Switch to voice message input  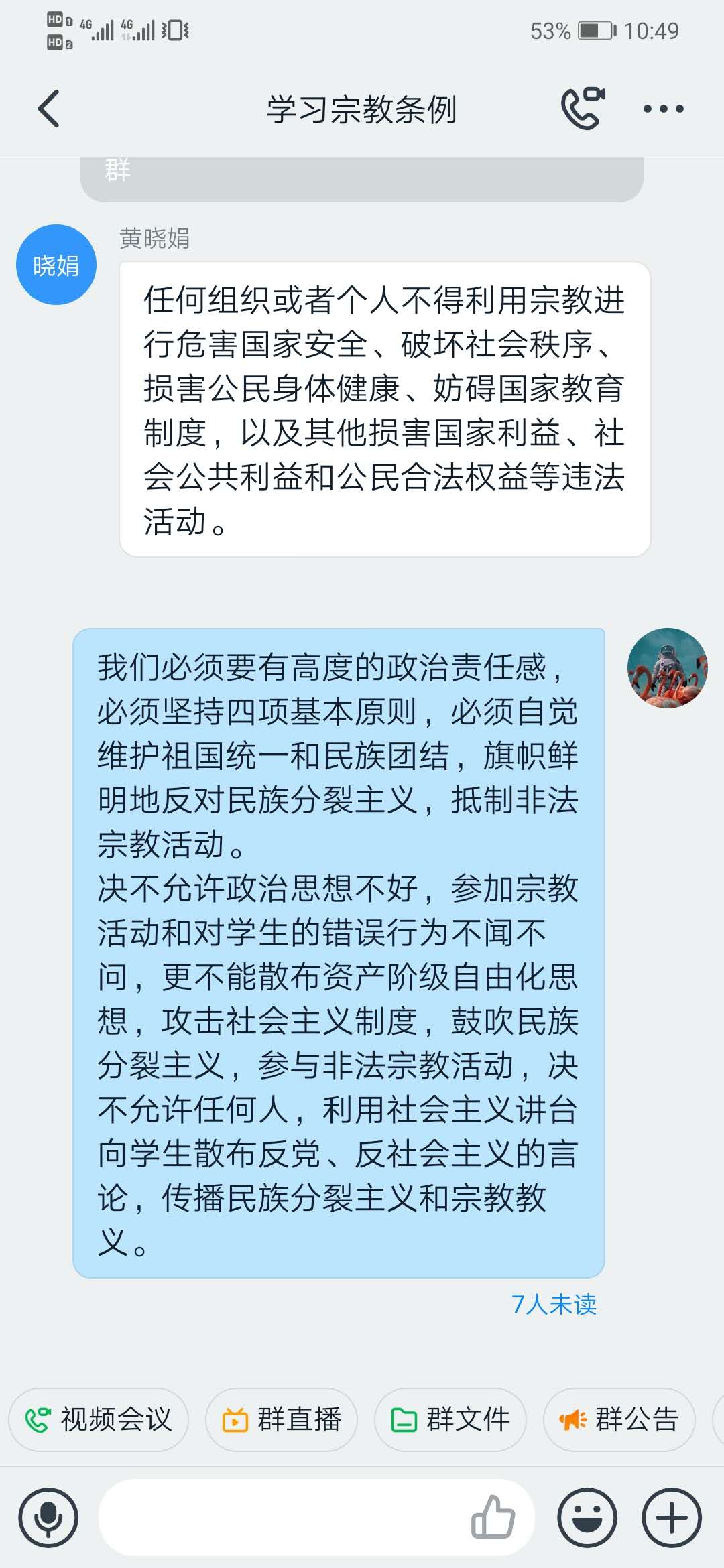(48, 1518)
